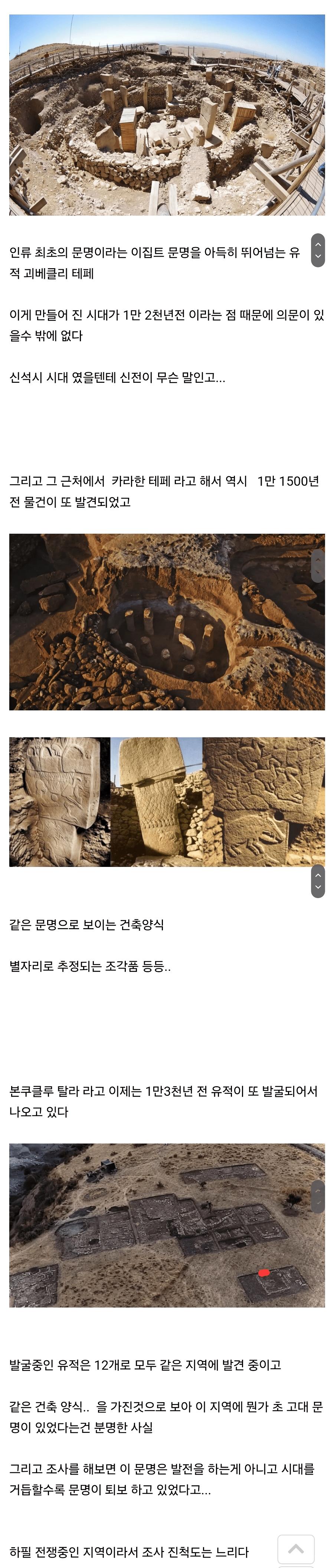The image size is (334, 1568).
Task: Tap the up chevron beside the 이집트 문명 paragraph
Action: point(317,244)
